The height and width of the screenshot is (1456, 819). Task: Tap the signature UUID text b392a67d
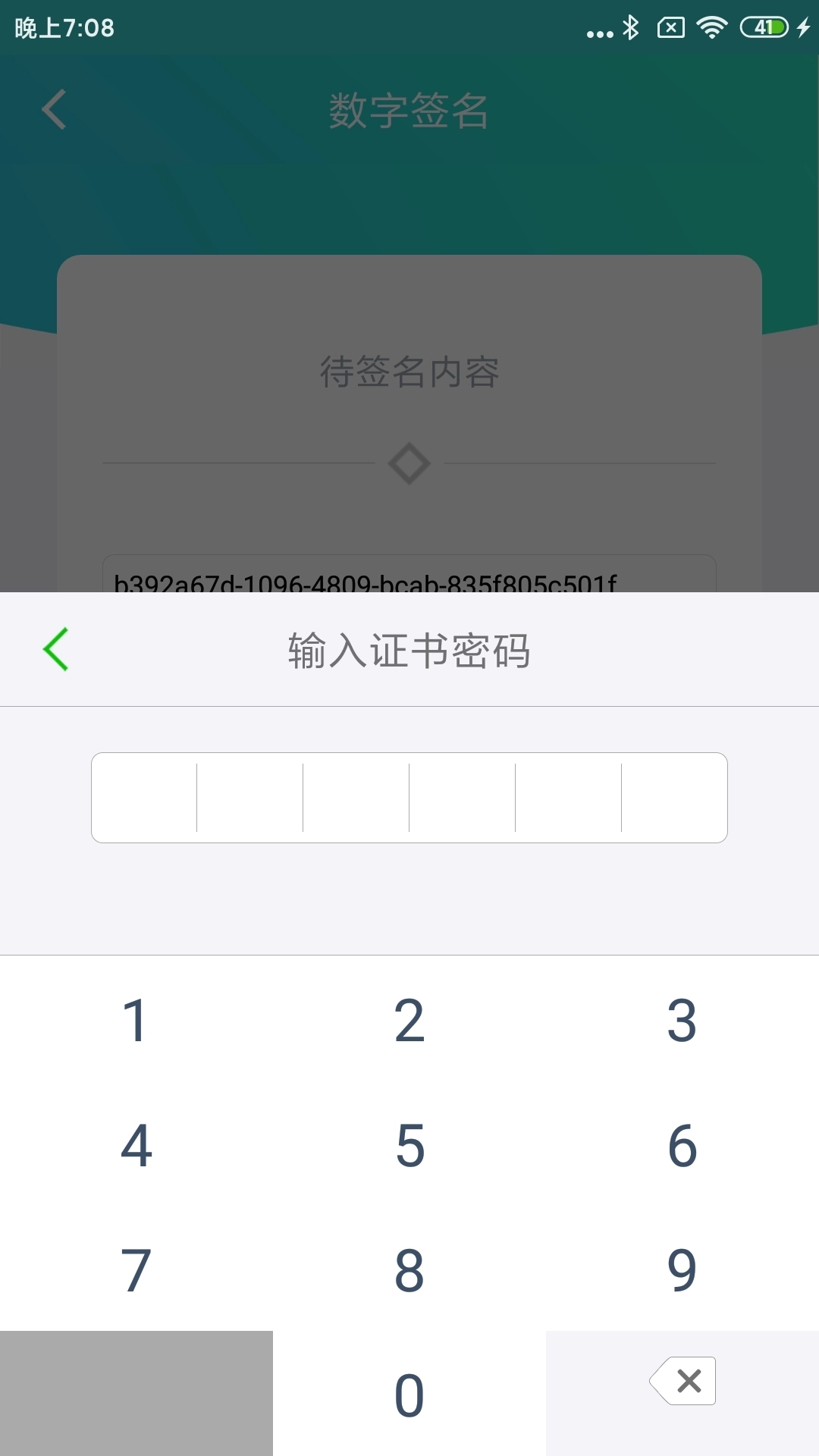[366, 584]
